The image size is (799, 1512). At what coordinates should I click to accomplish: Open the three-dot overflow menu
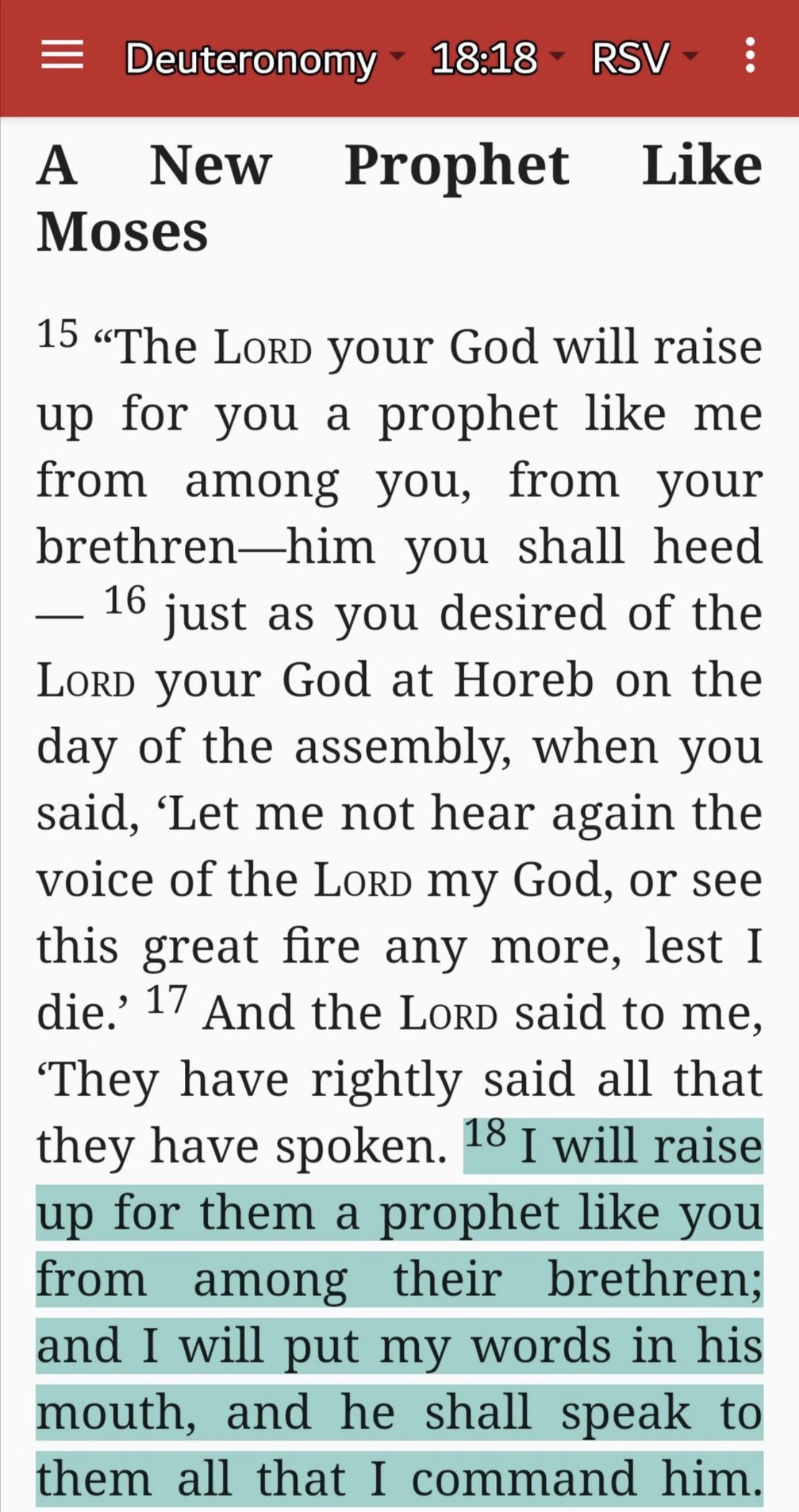pos(750,58)
